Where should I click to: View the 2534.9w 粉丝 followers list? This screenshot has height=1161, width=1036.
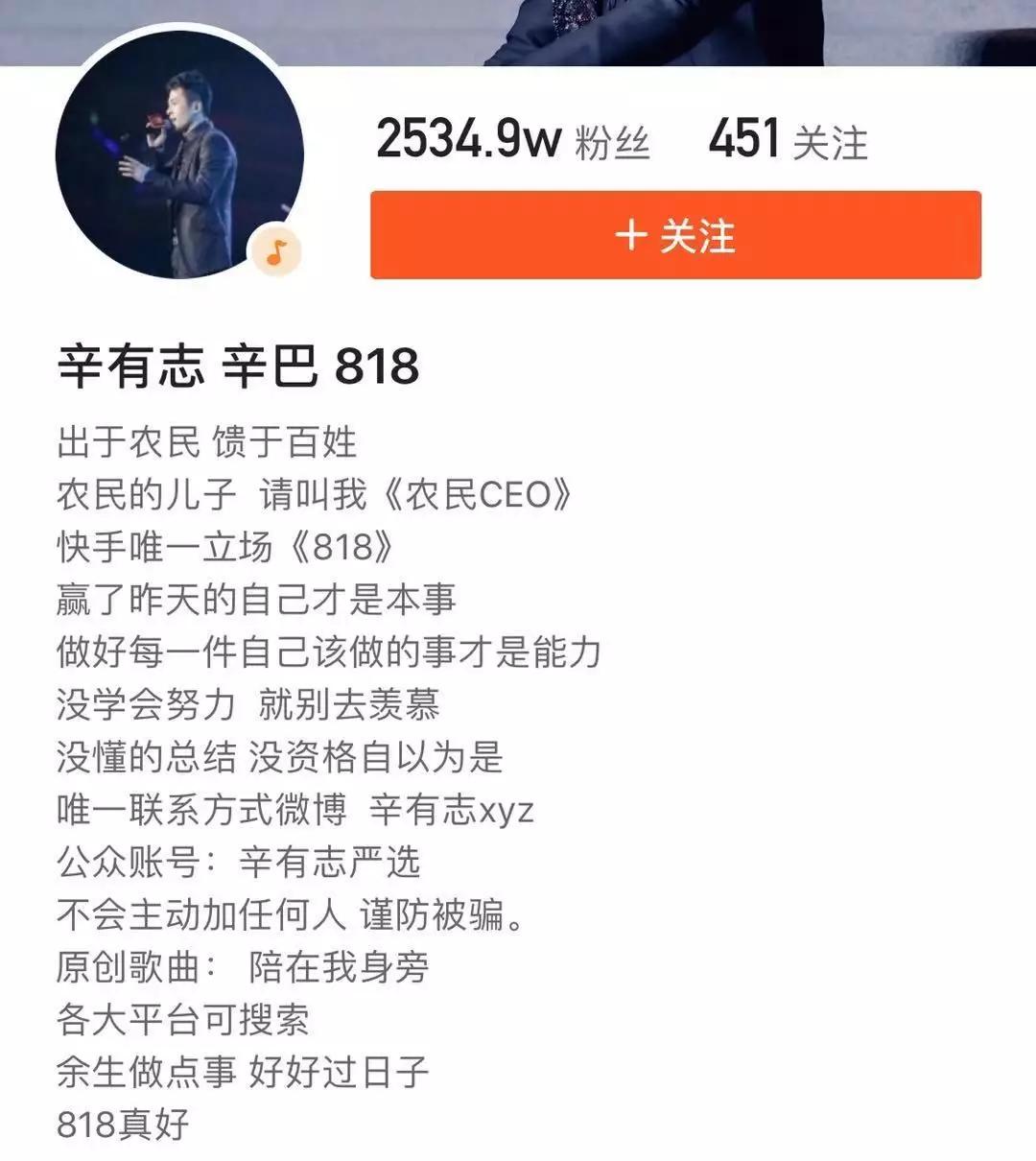pyautogui.click(x=512, y=140)
